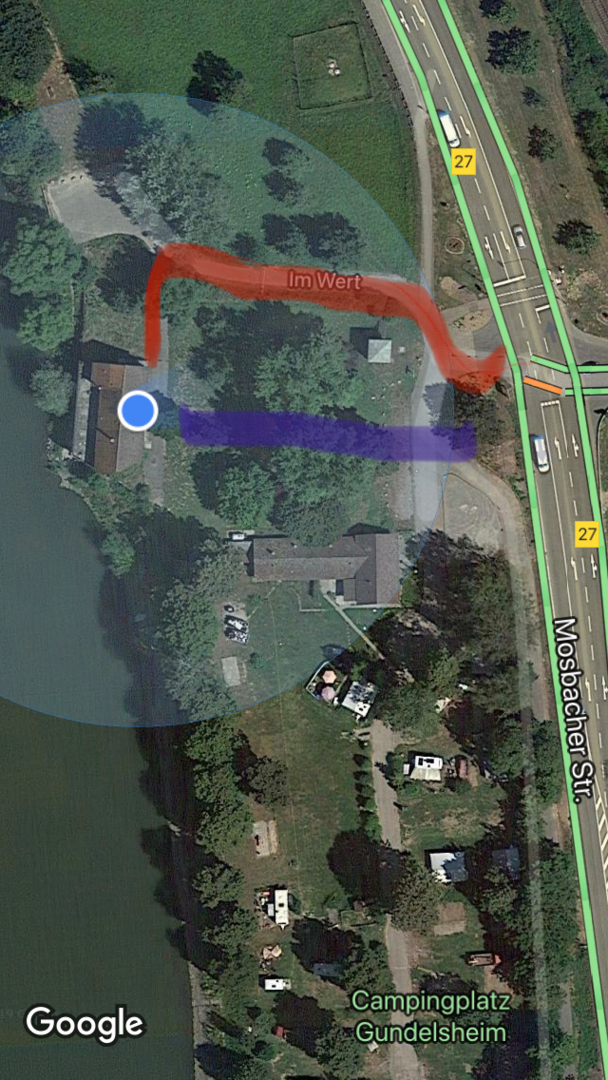Tap the blue current location dot

pos(138,410)
